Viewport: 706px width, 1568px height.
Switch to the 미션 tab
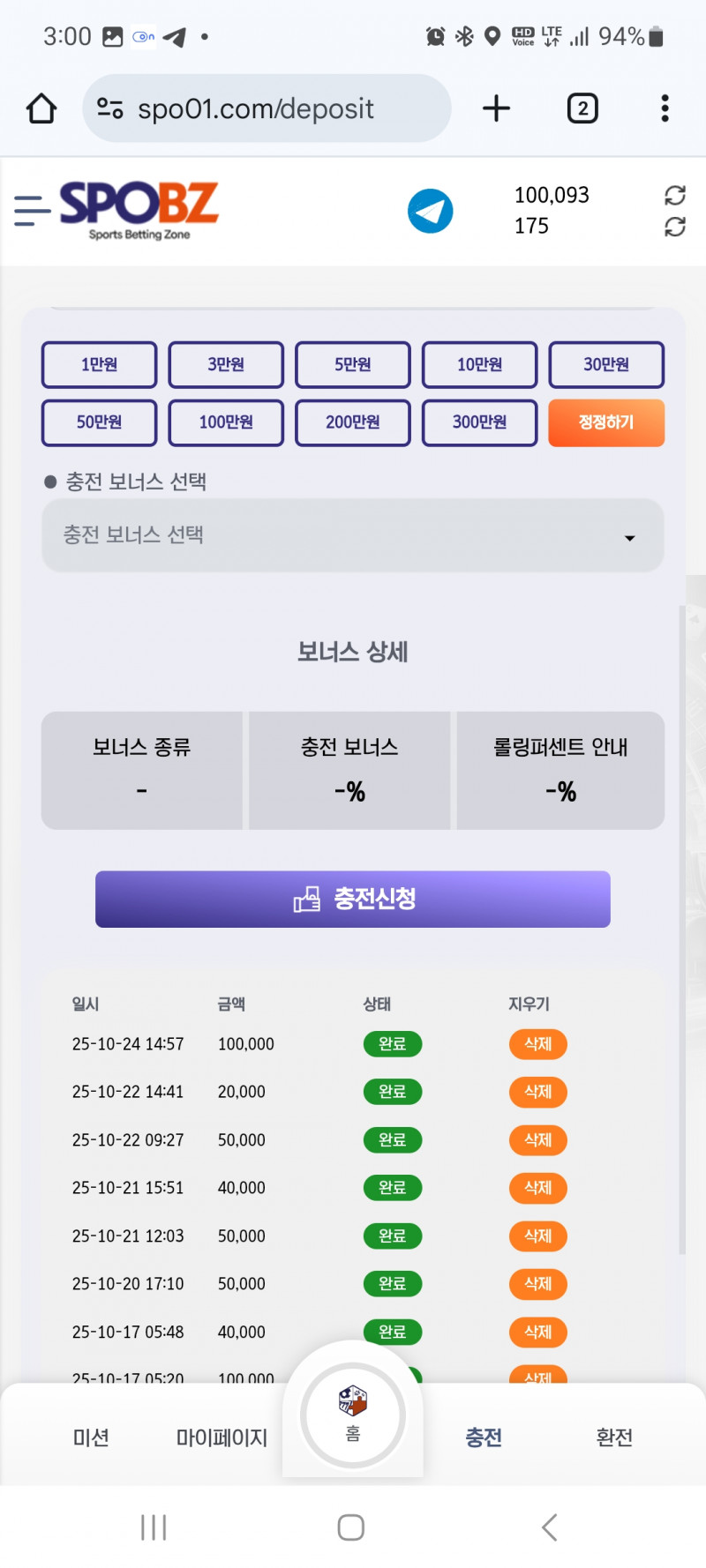[91, 1437]
